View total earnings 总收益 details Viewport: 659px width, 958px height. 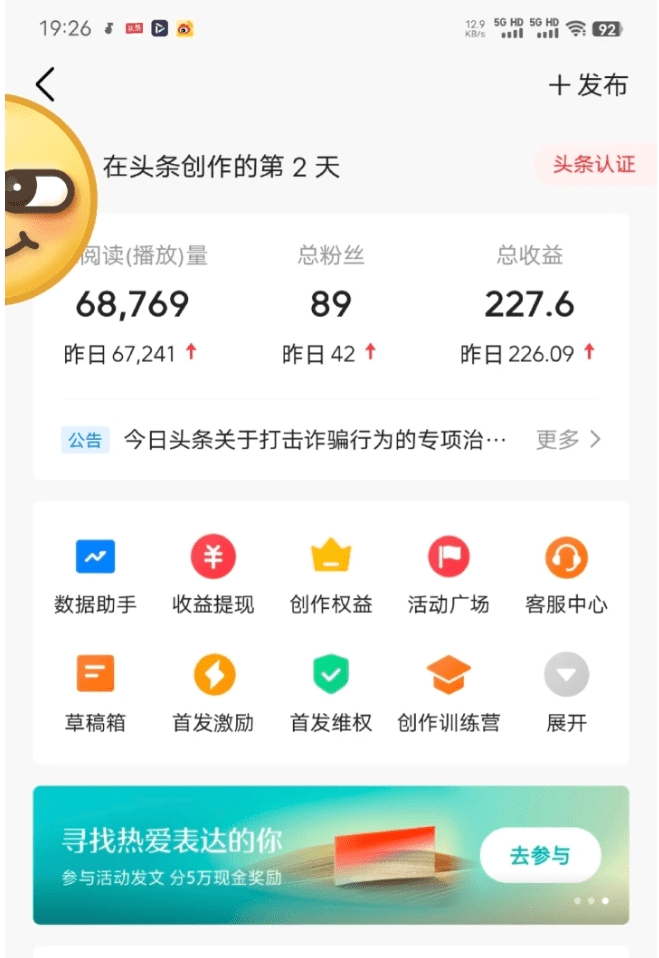[x=529, y=304]
